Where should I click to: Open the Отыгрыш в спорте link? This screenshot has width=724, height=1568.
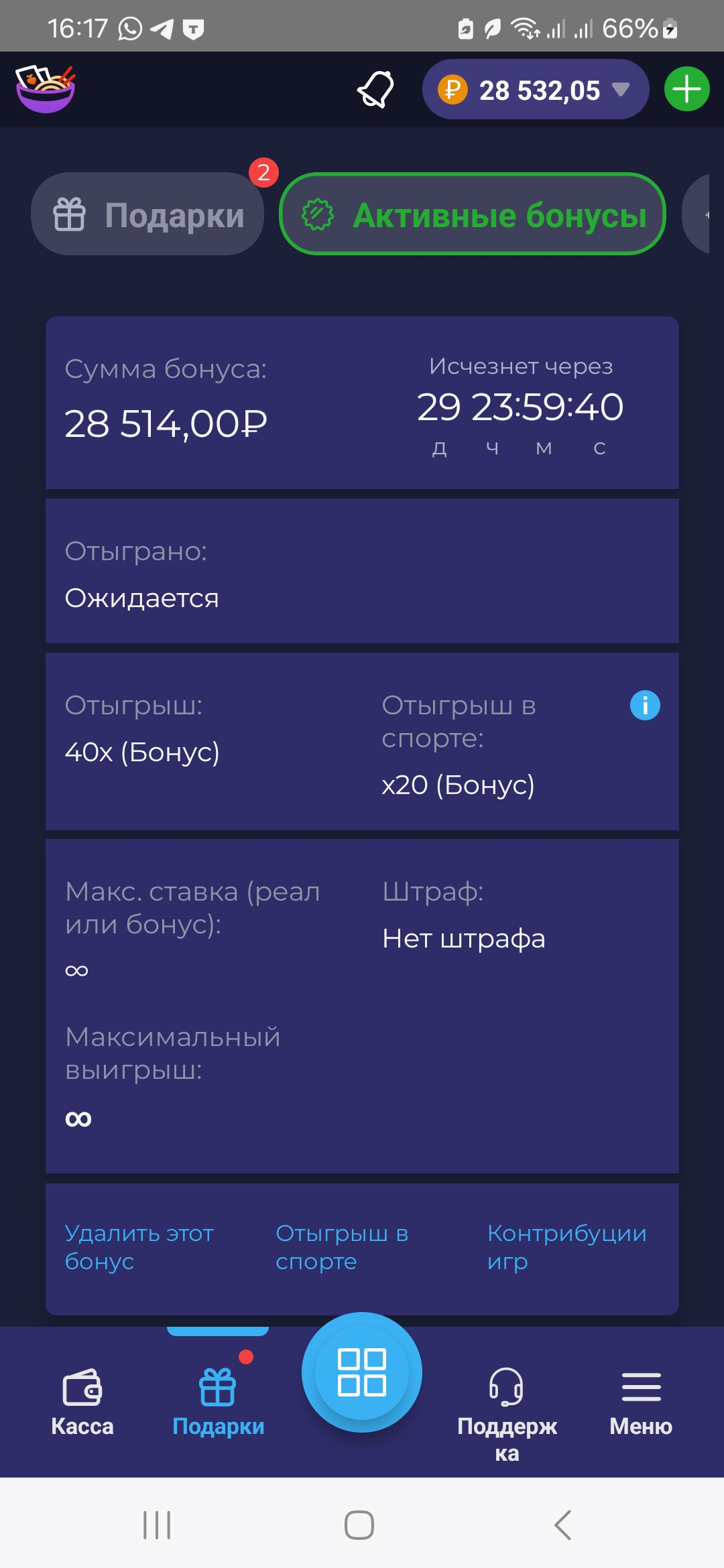343,1247
